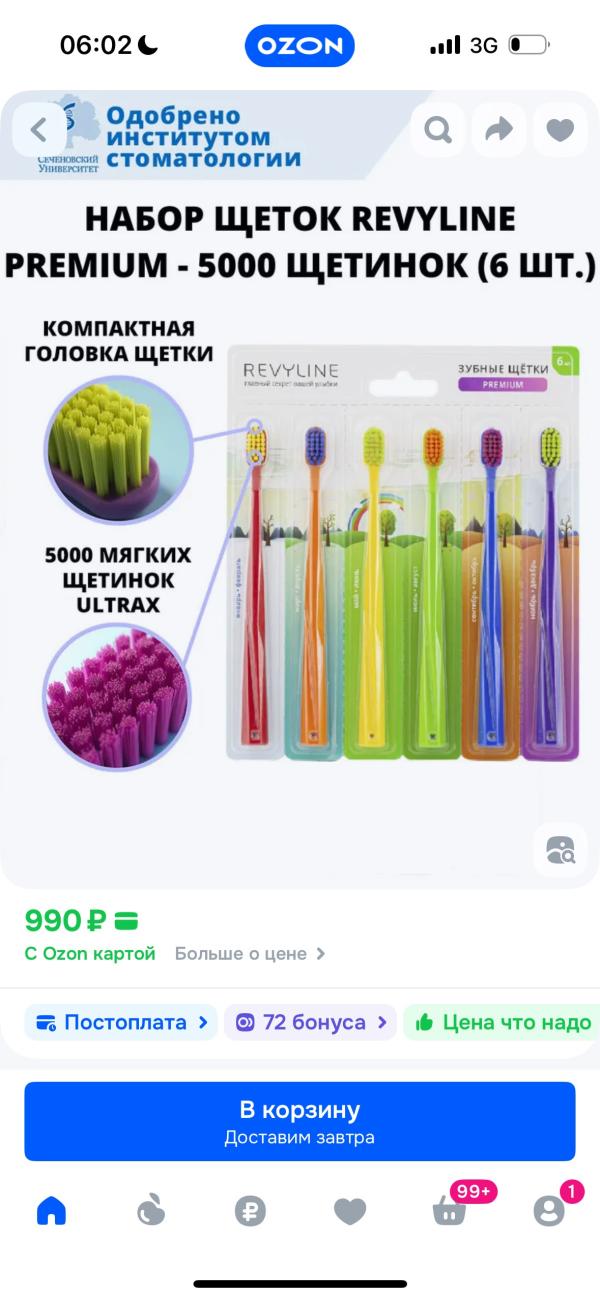
Task: Select the Постоплата chip
Action: coord(121,1023)
